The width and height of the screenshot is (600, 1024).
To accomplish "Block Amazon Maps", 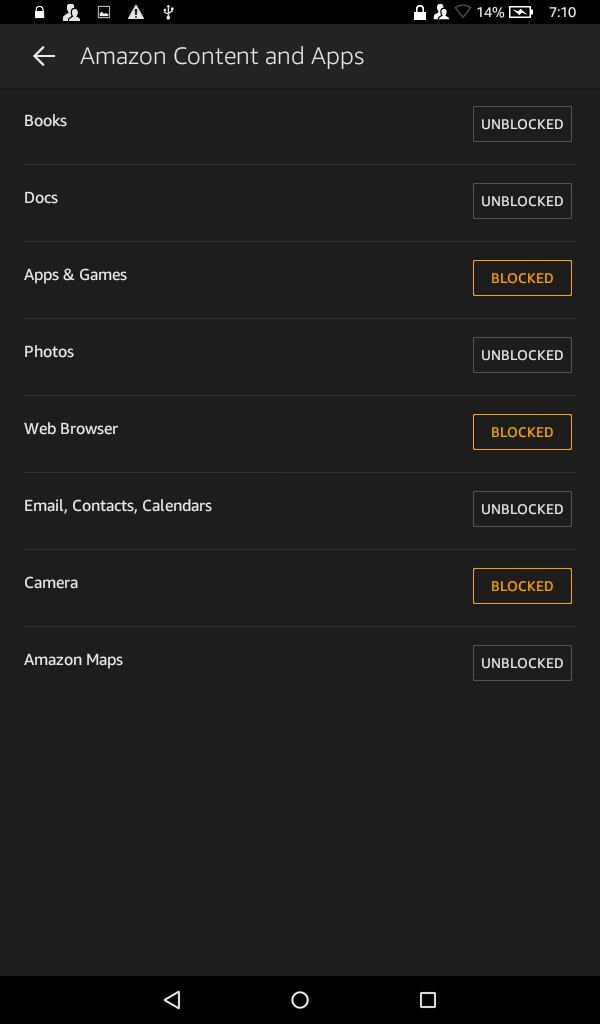I will (x=522, y=664).
